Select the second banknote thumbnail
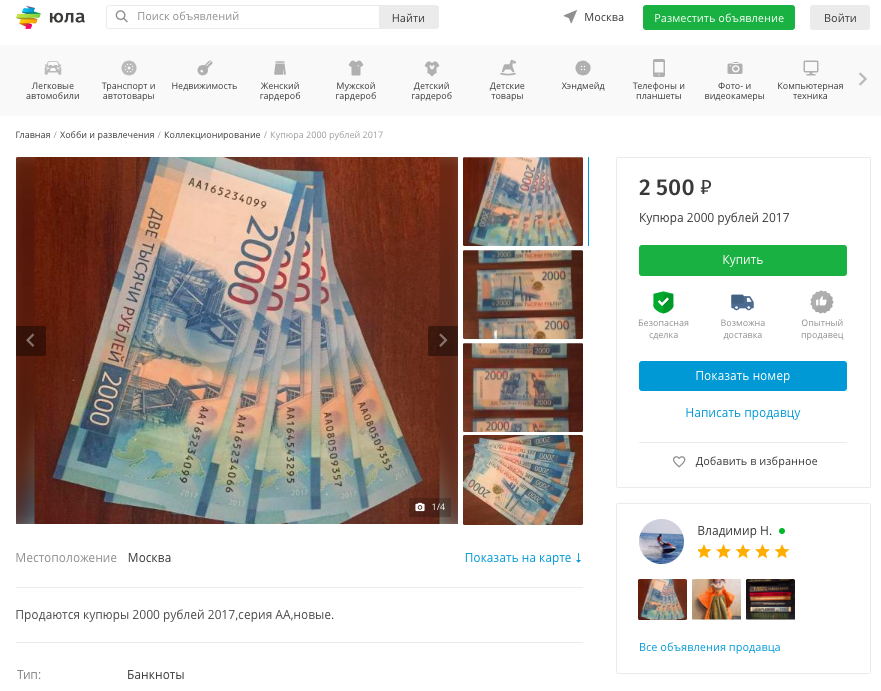 (x=522, y=294)
